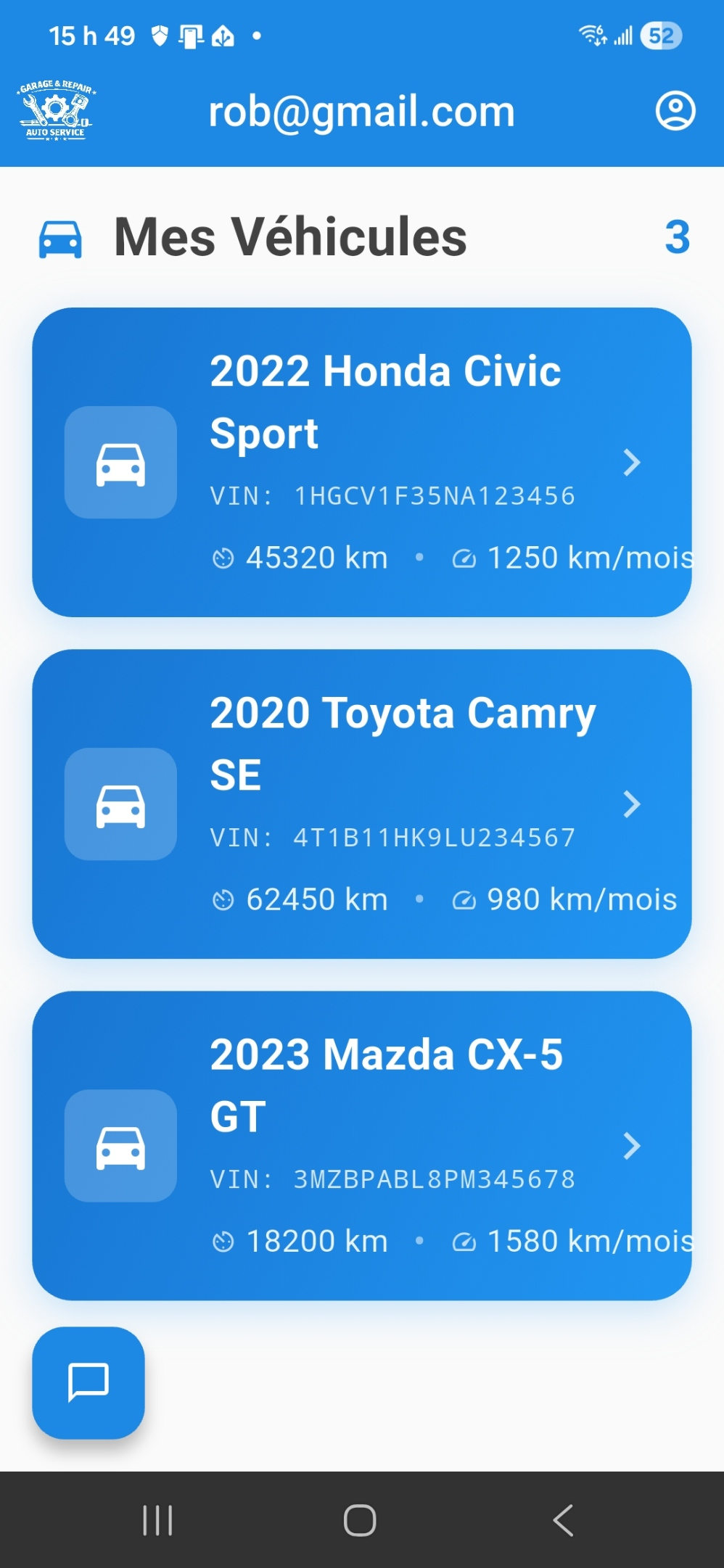View the 2020 Toyota Camry SE details
The image size is (724, 1568).
(x=361, y=804)
